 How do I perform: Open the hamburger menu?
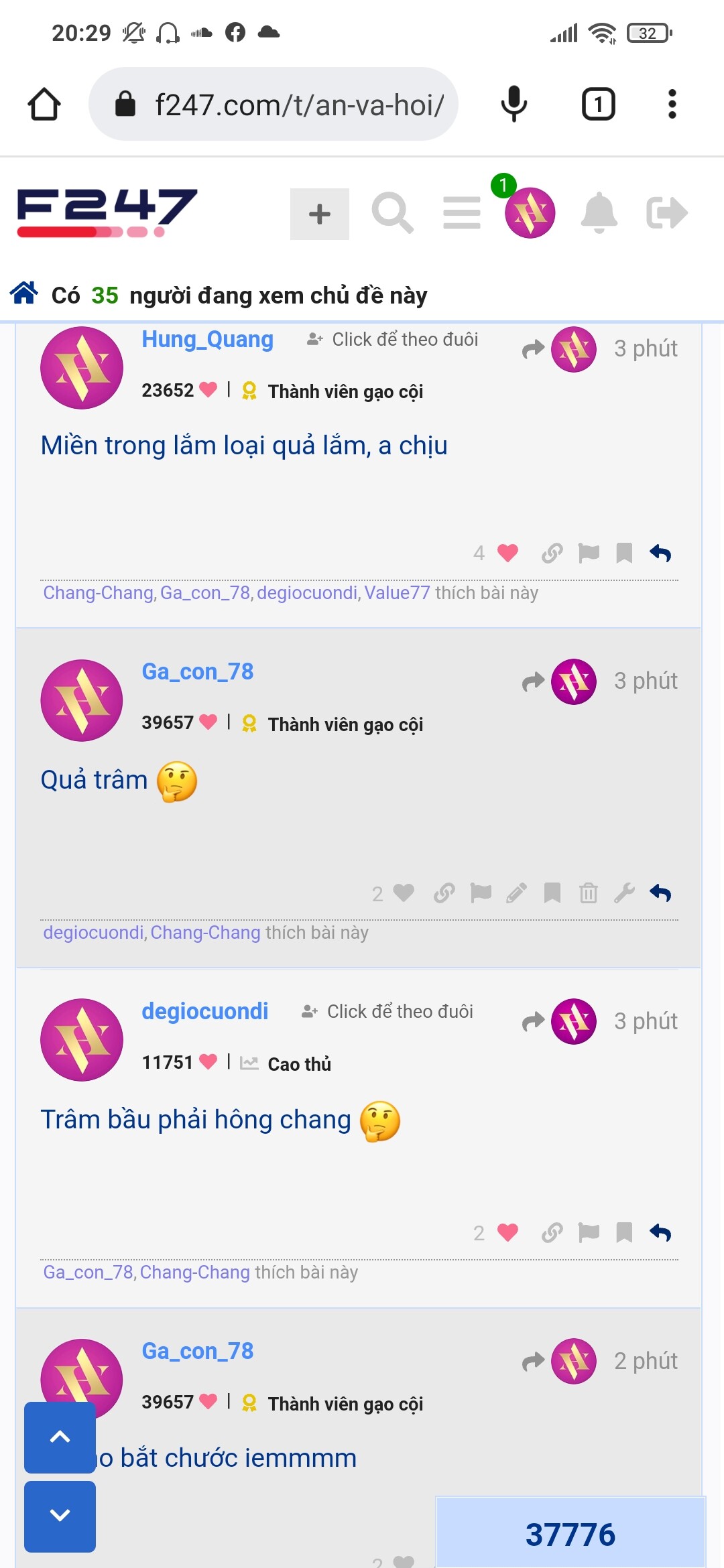coord(462,214)
